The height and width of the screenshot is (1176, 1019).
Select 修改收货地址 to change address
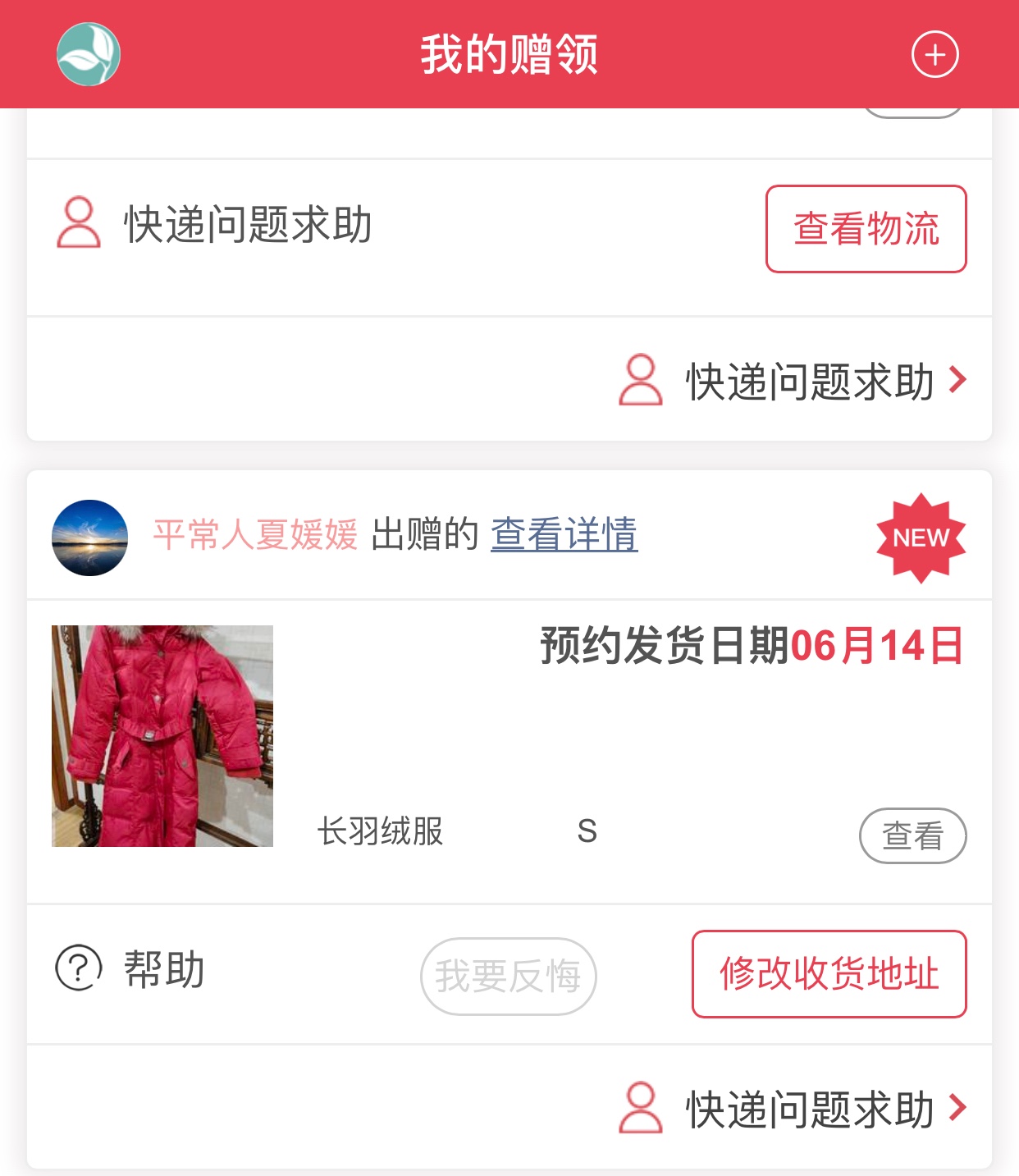[x=829, y=974]
